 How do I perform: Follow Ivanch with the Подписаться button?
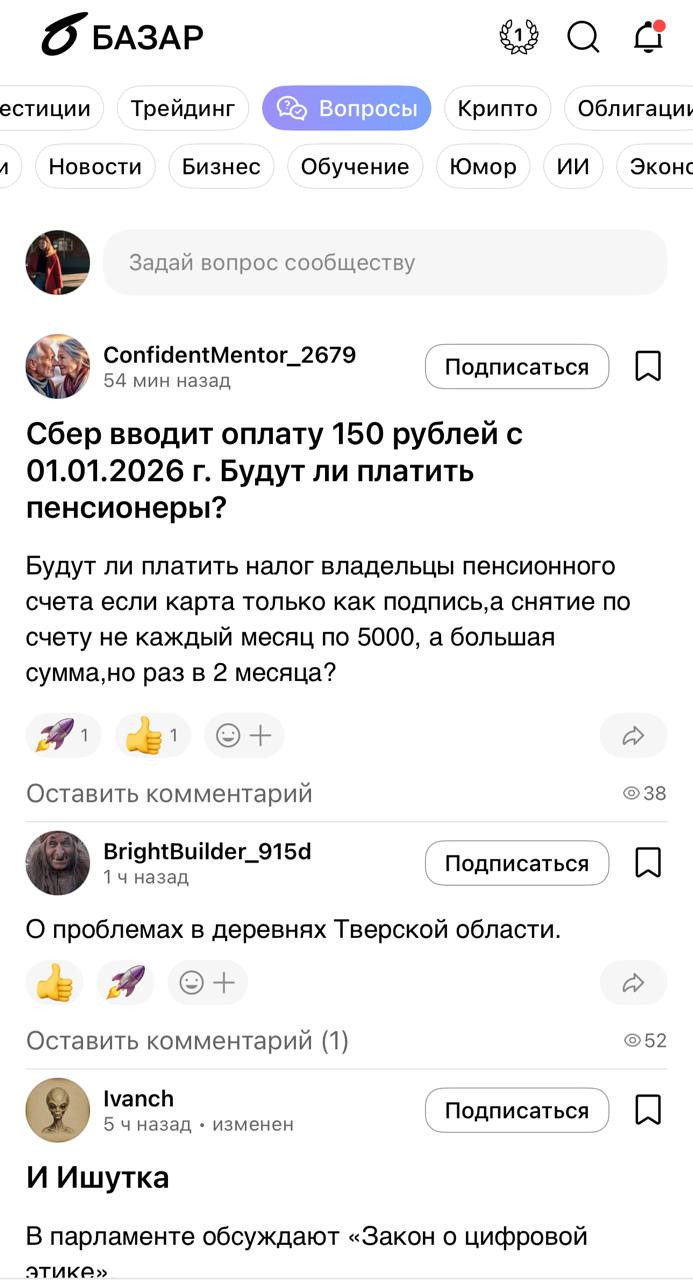[x=517, y=1111]
